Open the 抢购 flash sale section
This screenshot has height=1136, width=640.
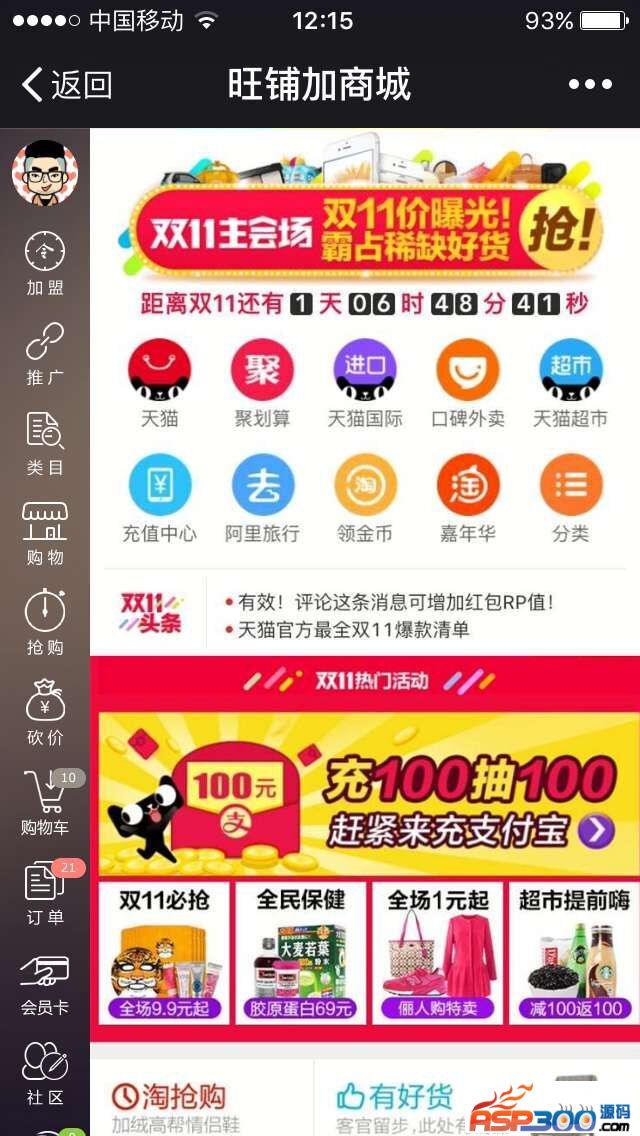pos(45,622)
